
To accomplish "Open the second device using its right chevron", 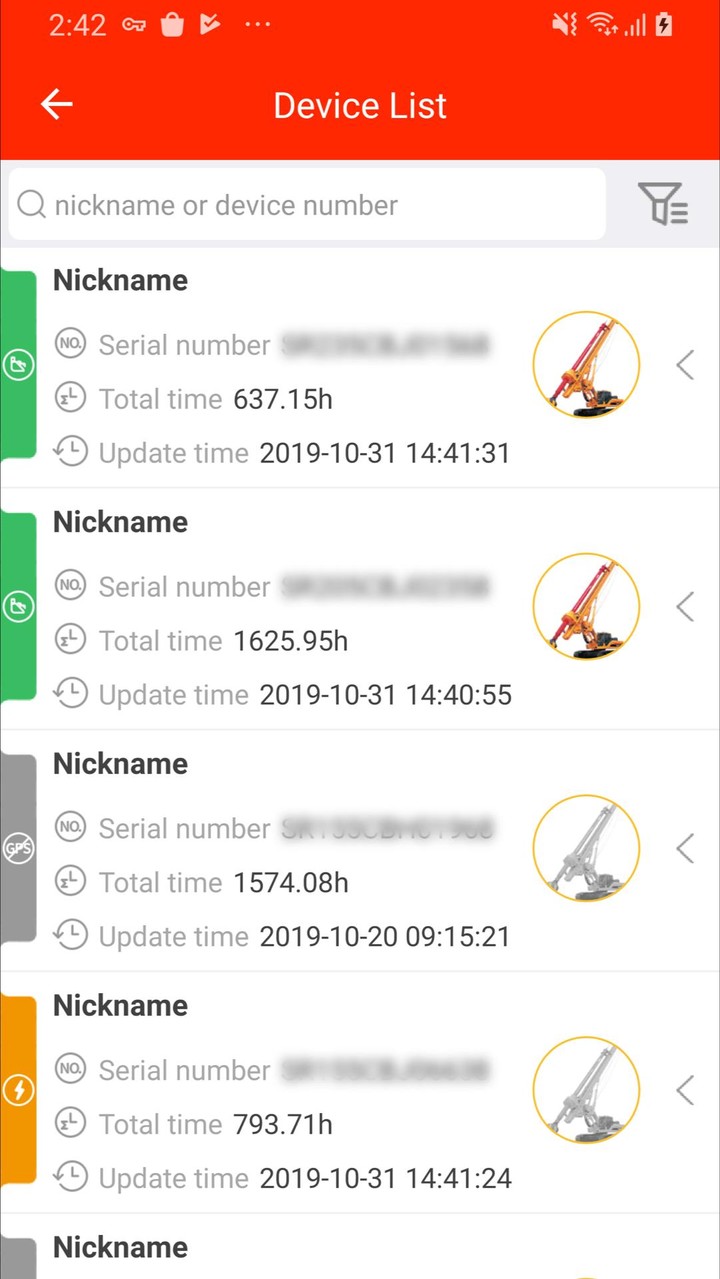I will click(x=685, y=606).
